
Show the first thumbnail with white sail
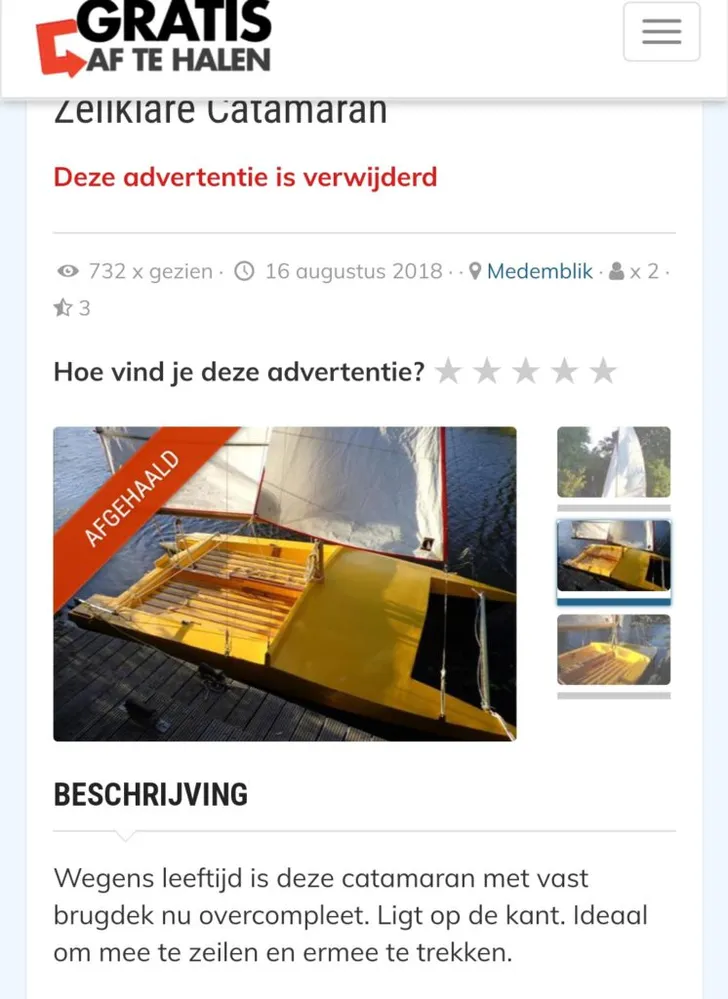click(x=613, y=462)
